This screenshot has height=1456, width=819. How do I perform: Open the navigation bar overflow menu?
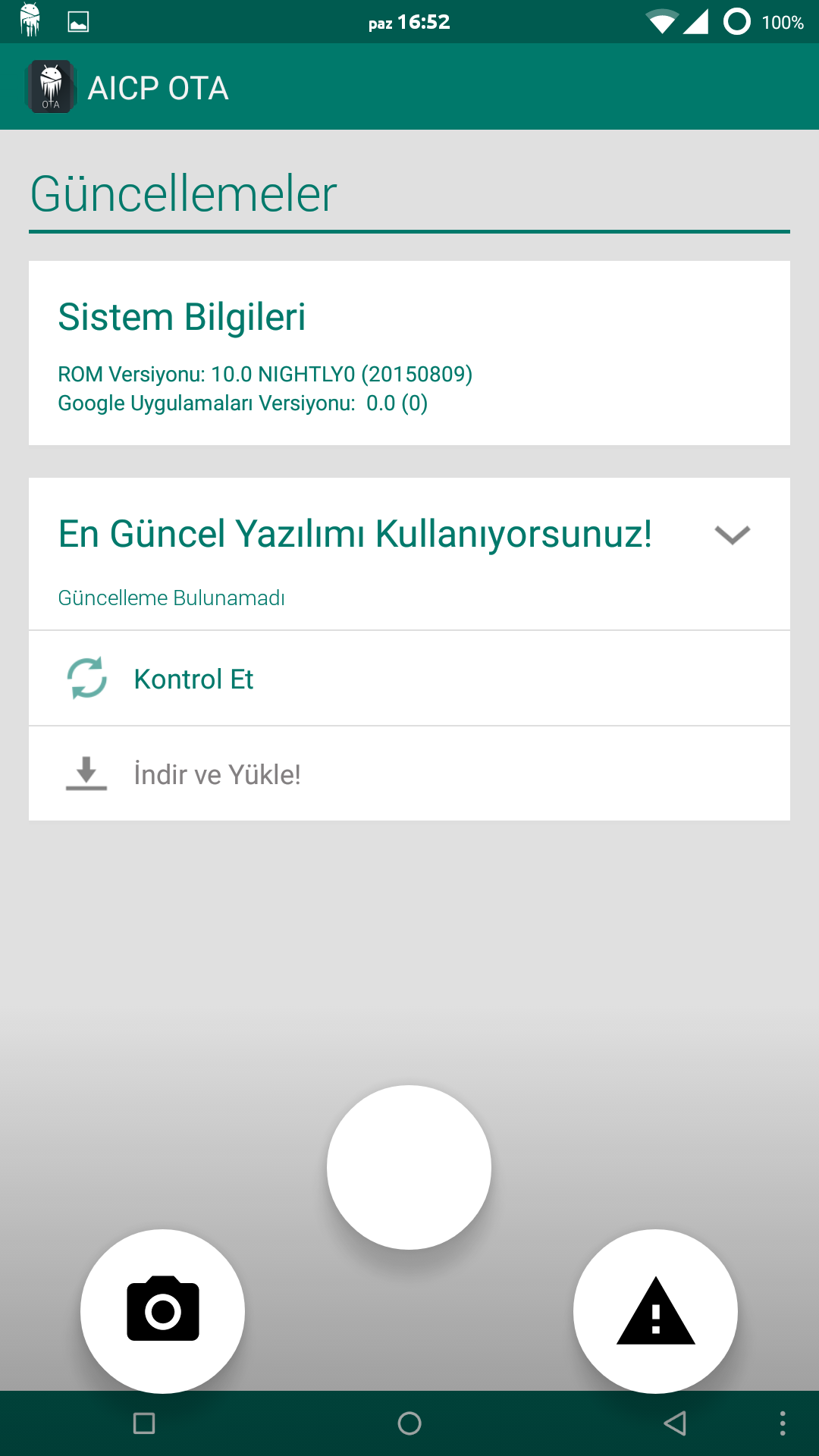(783, 1423)
